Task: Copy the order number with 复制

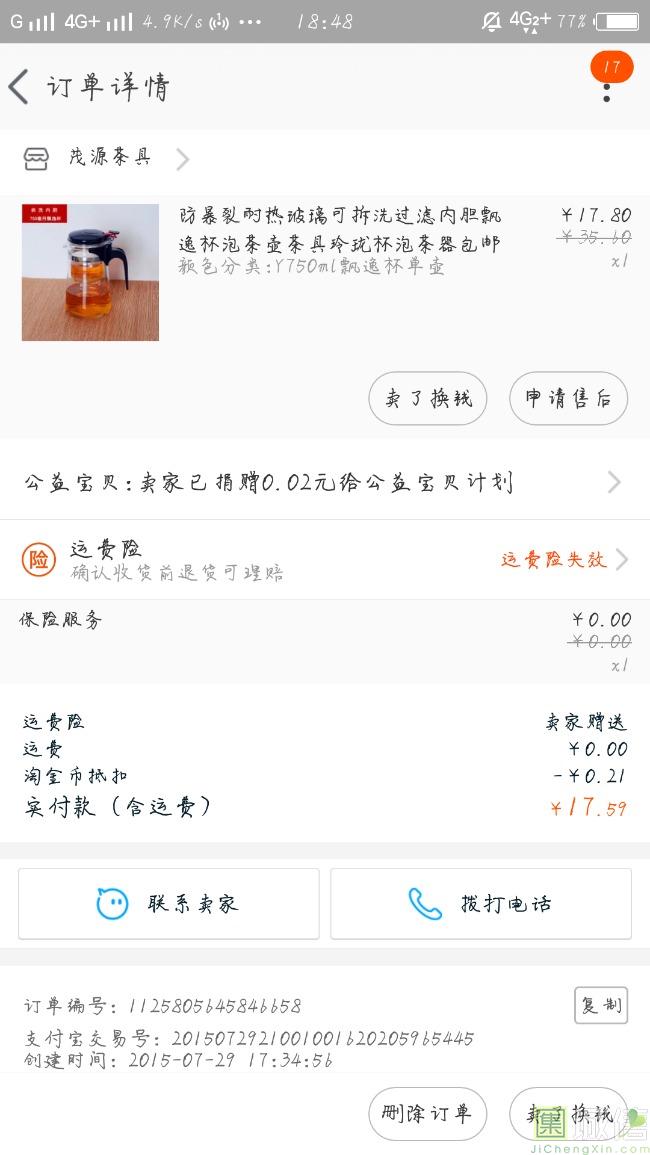Action: tap(600, 1005)
